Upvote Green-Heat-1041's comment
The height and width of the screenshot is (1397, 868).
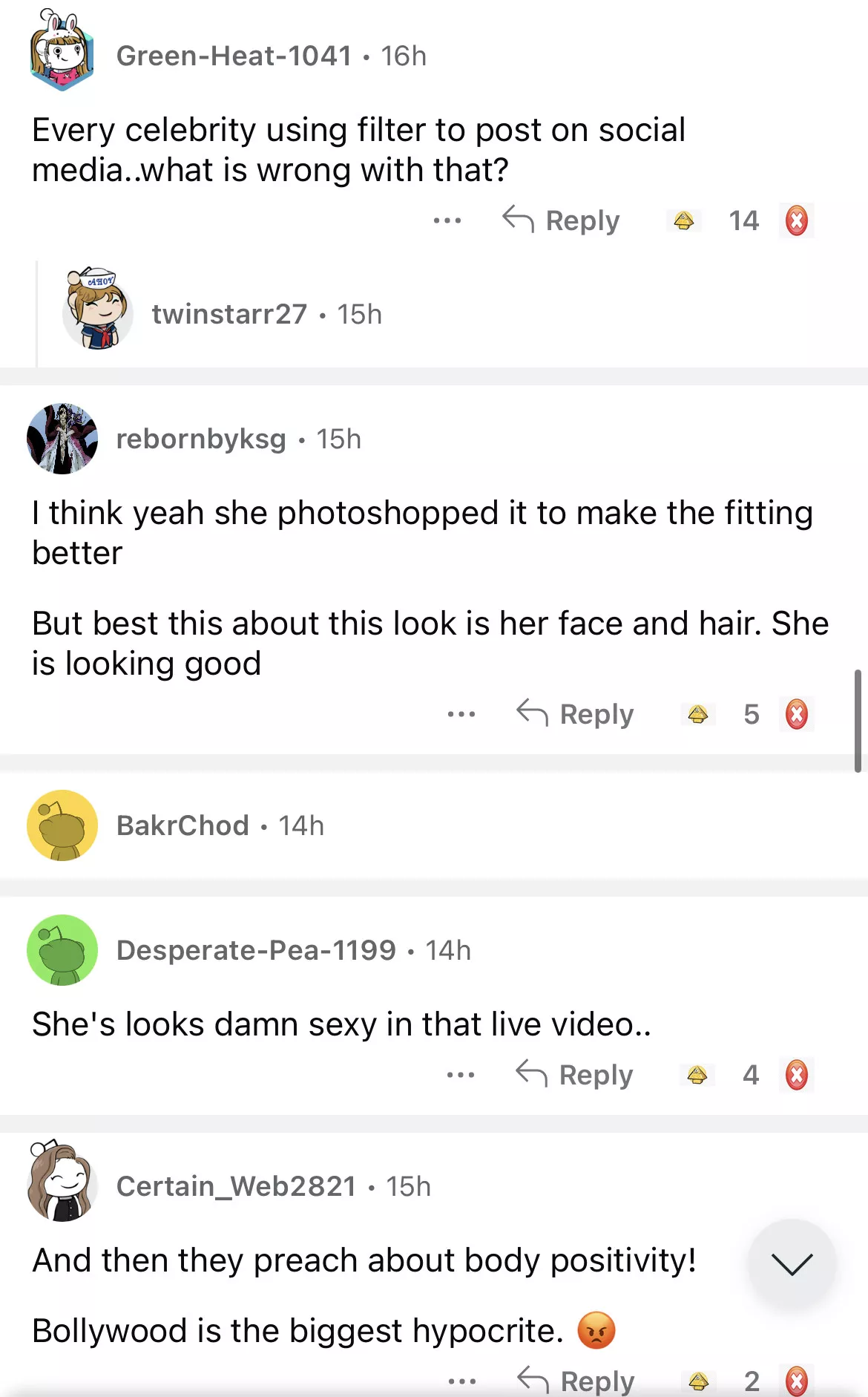683,220
